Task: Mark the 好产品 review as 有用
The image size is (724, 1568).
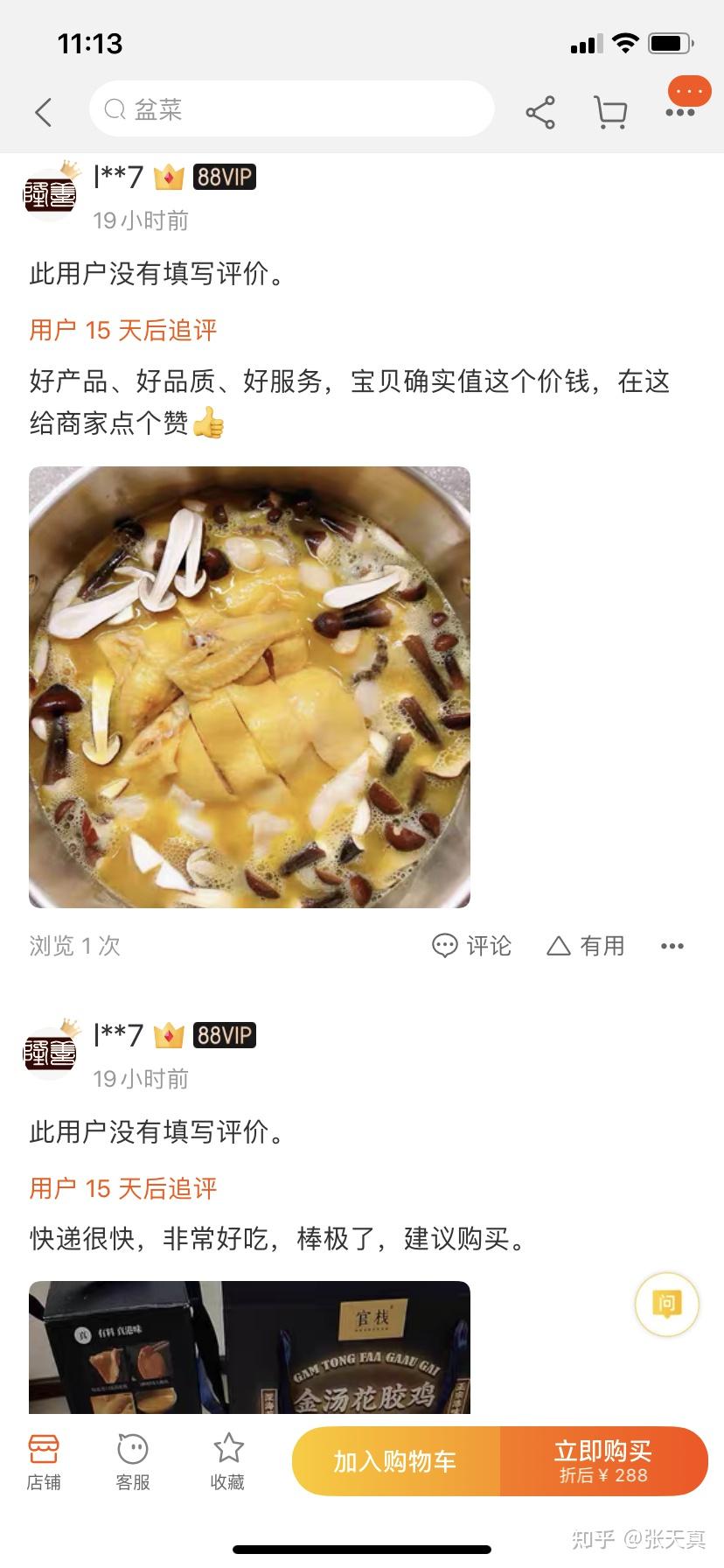Action: pyautogui.click(x=586, y=945)
